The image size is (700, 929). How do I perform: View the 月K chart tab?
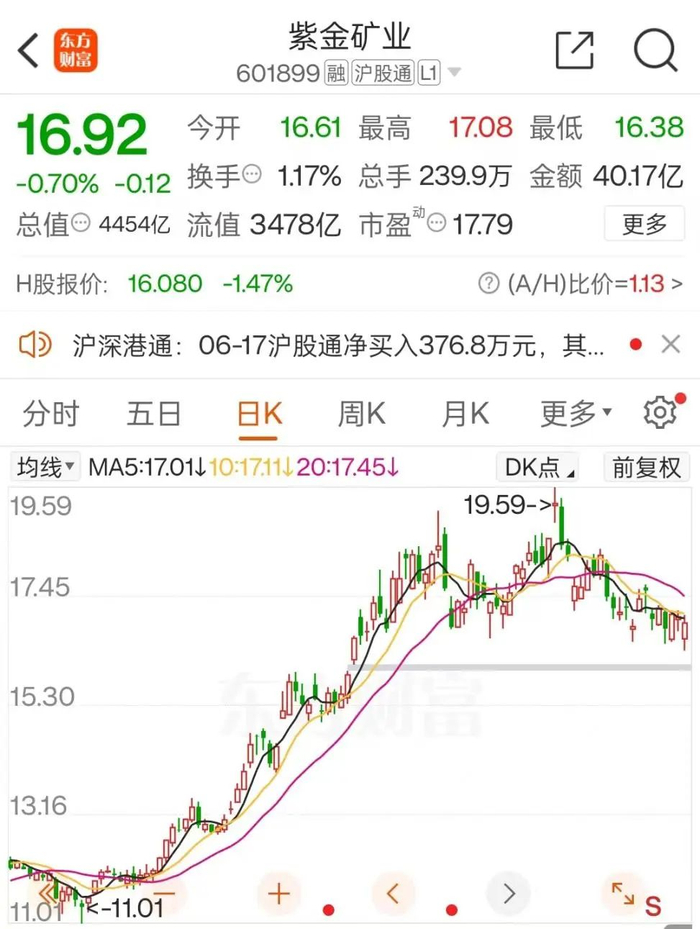point(465,413)
